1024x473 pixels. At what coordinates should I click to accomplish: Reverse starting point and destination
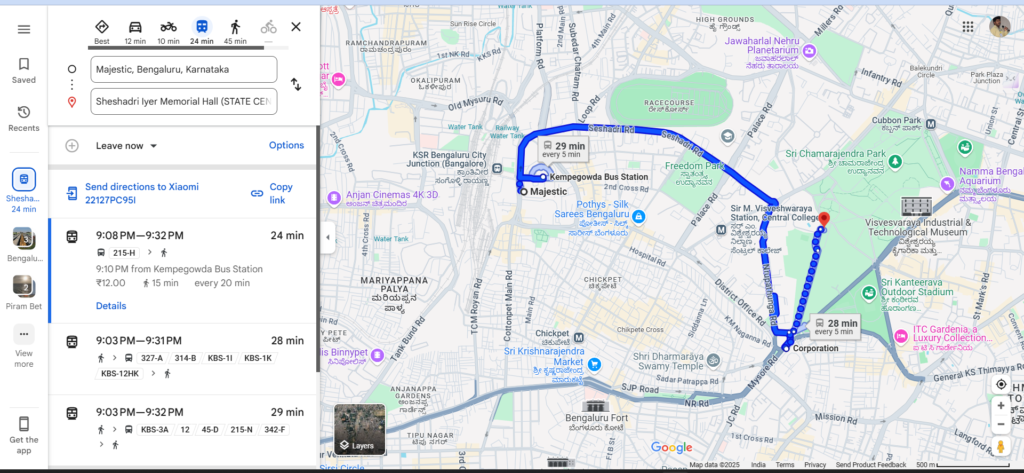pos(296,85)
